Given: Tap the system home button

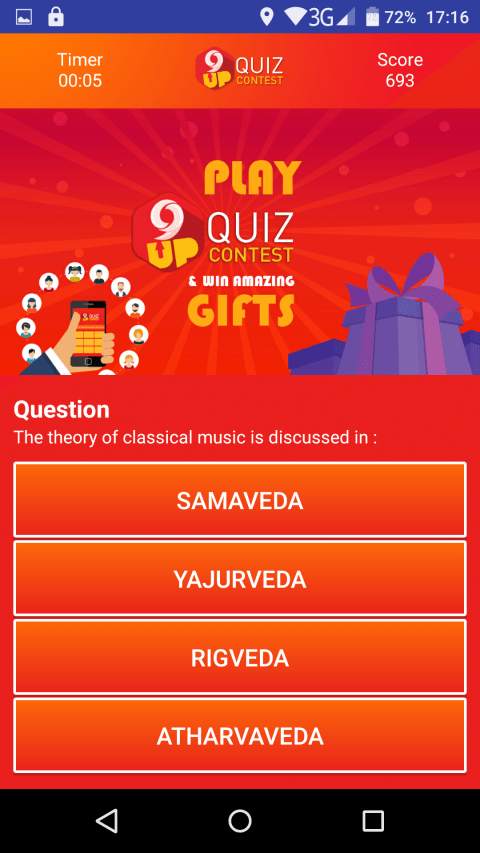Looking at the screenshot, I should pos(240,820).
